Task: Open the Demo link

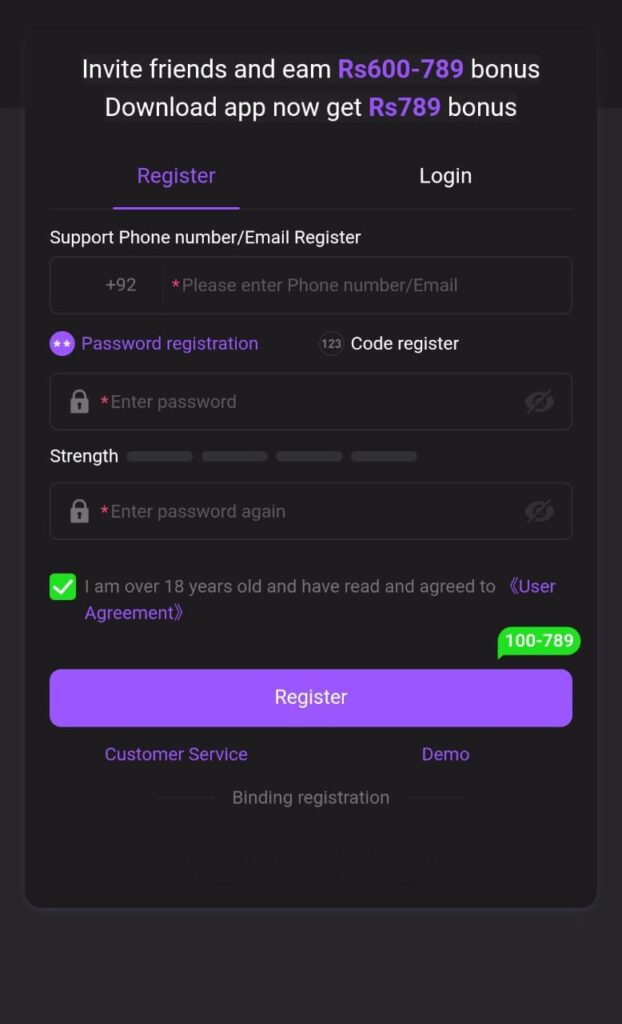Action: coord(445,754)
